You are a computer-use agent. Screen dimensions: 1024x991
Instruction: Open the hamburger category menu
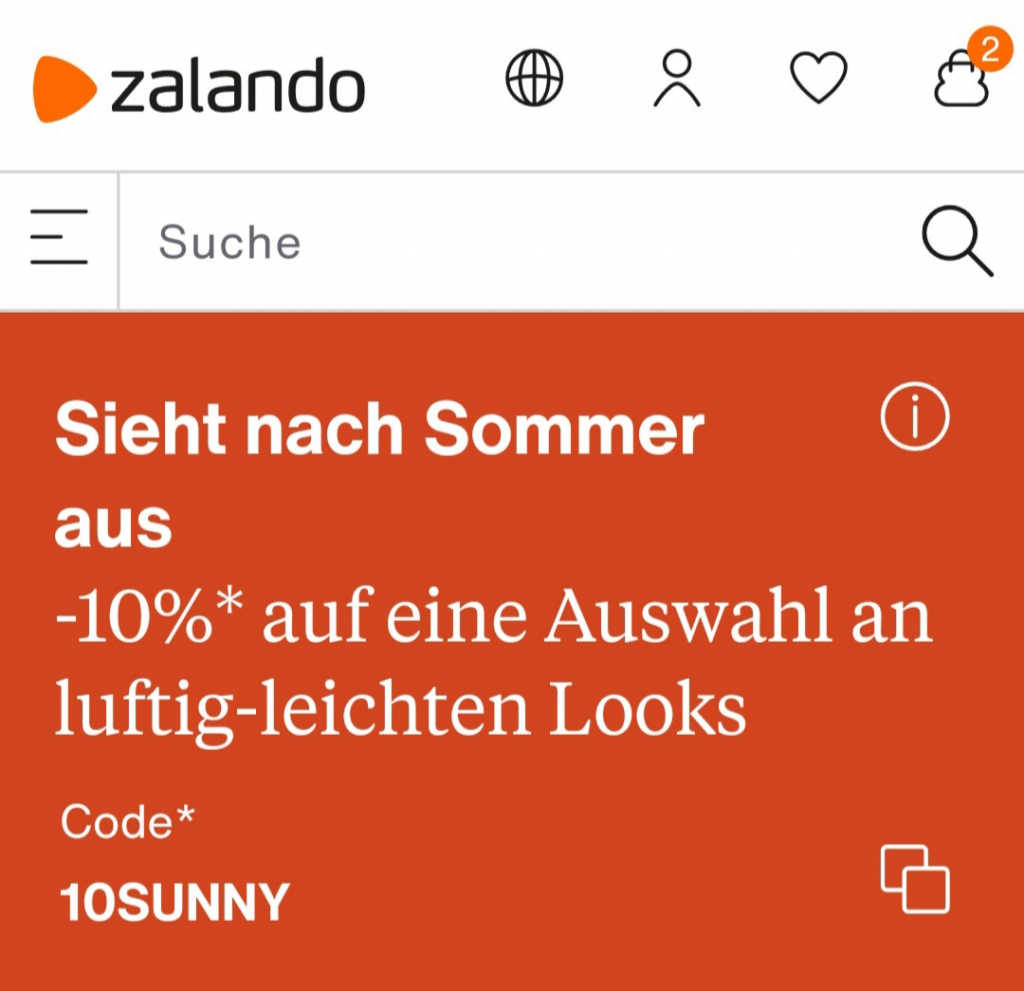[x=59, y=237]
